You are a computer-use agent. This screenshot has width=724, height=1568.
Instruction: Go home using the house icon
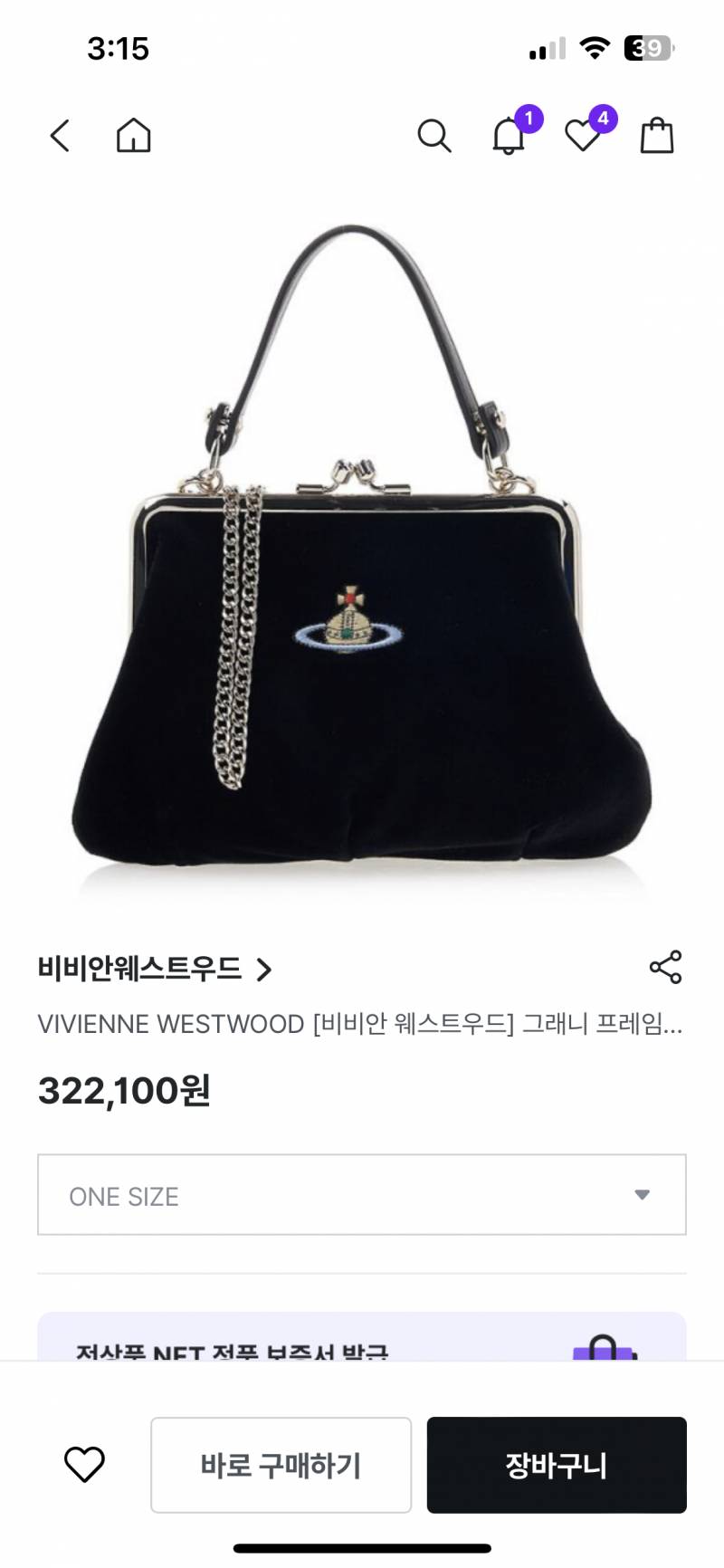click(132, 136)
